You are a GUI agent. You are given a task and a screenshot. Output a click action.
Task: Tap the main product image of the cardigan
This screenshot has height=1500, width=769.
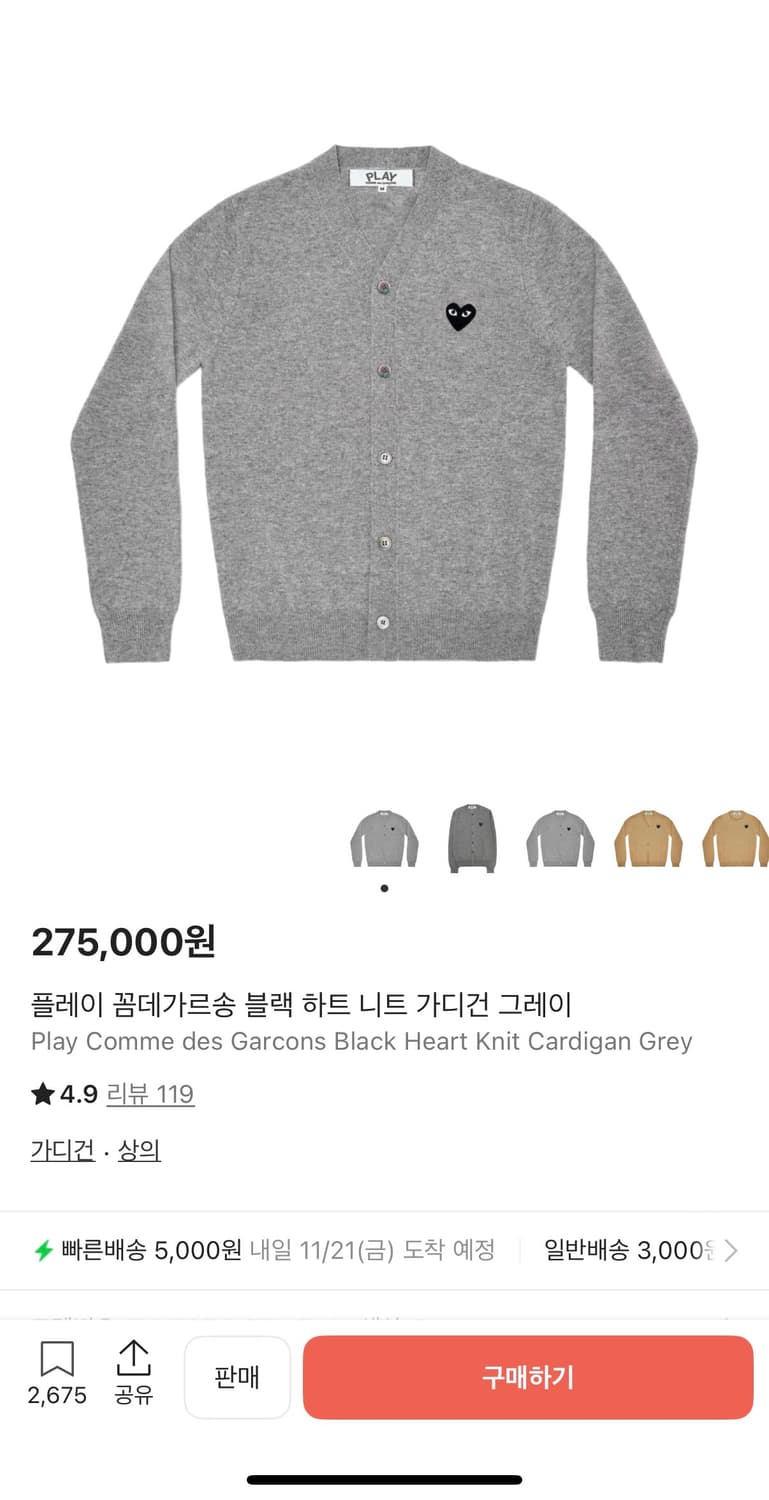click(384, 420)
